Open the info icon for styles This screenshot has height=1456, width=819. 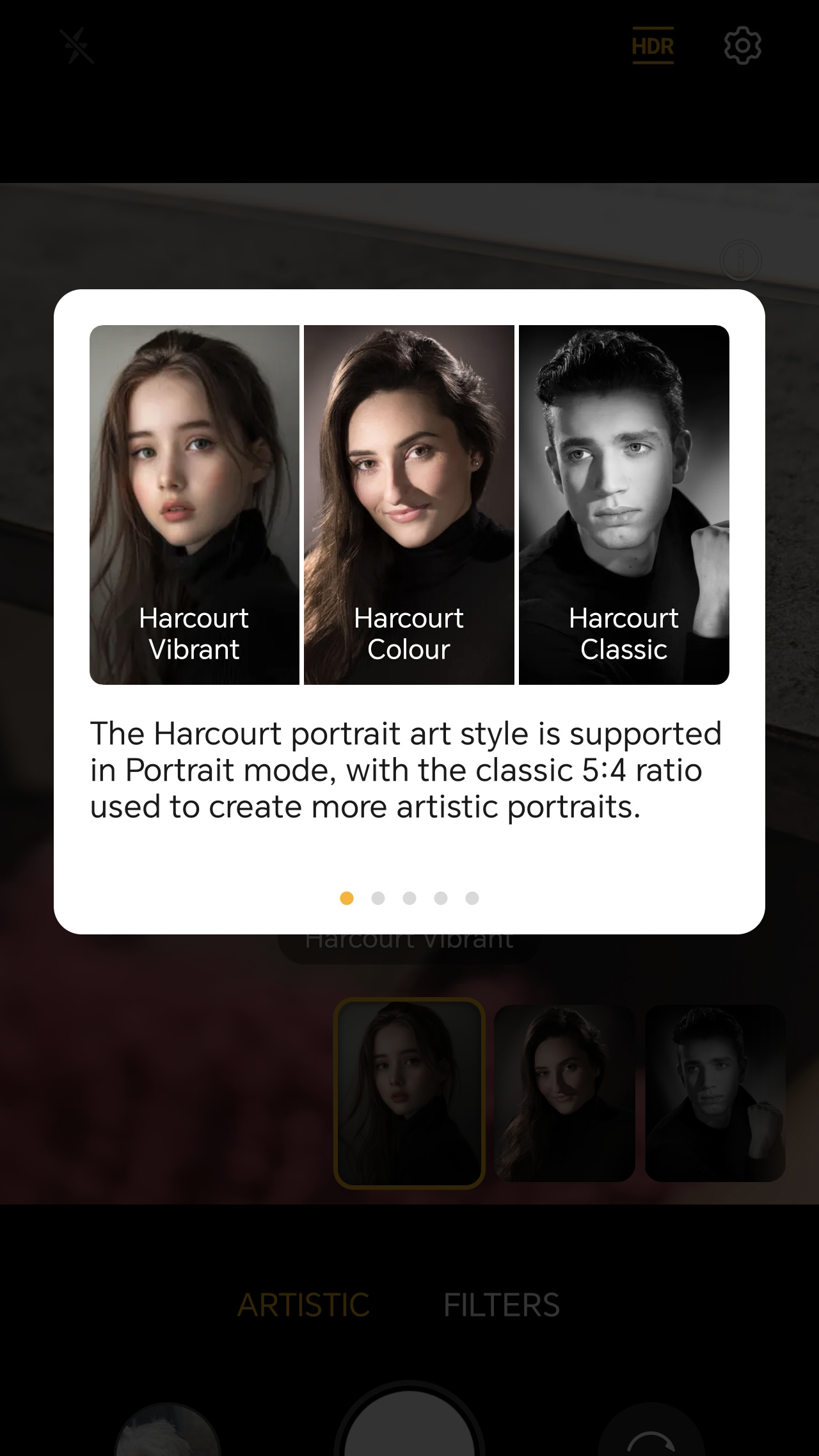(741, 260)
